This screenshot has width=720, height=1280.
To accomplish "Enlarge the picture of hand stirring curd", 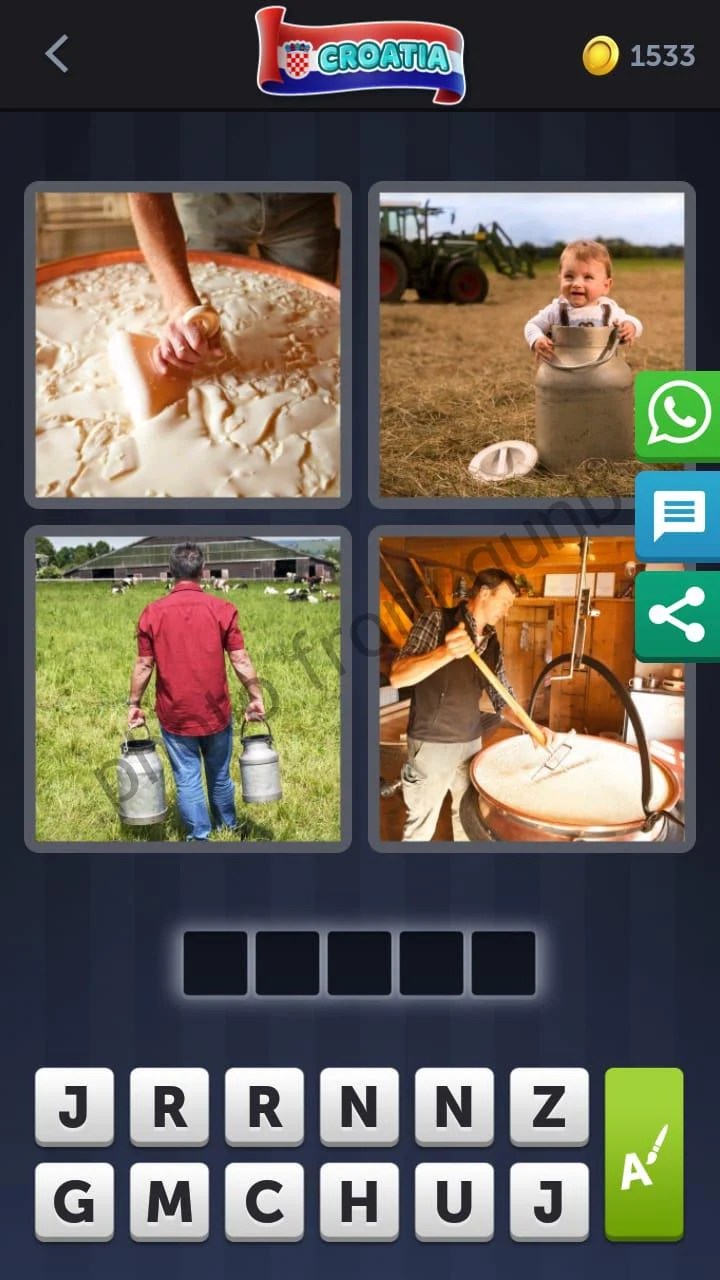I will click(188, 345).
